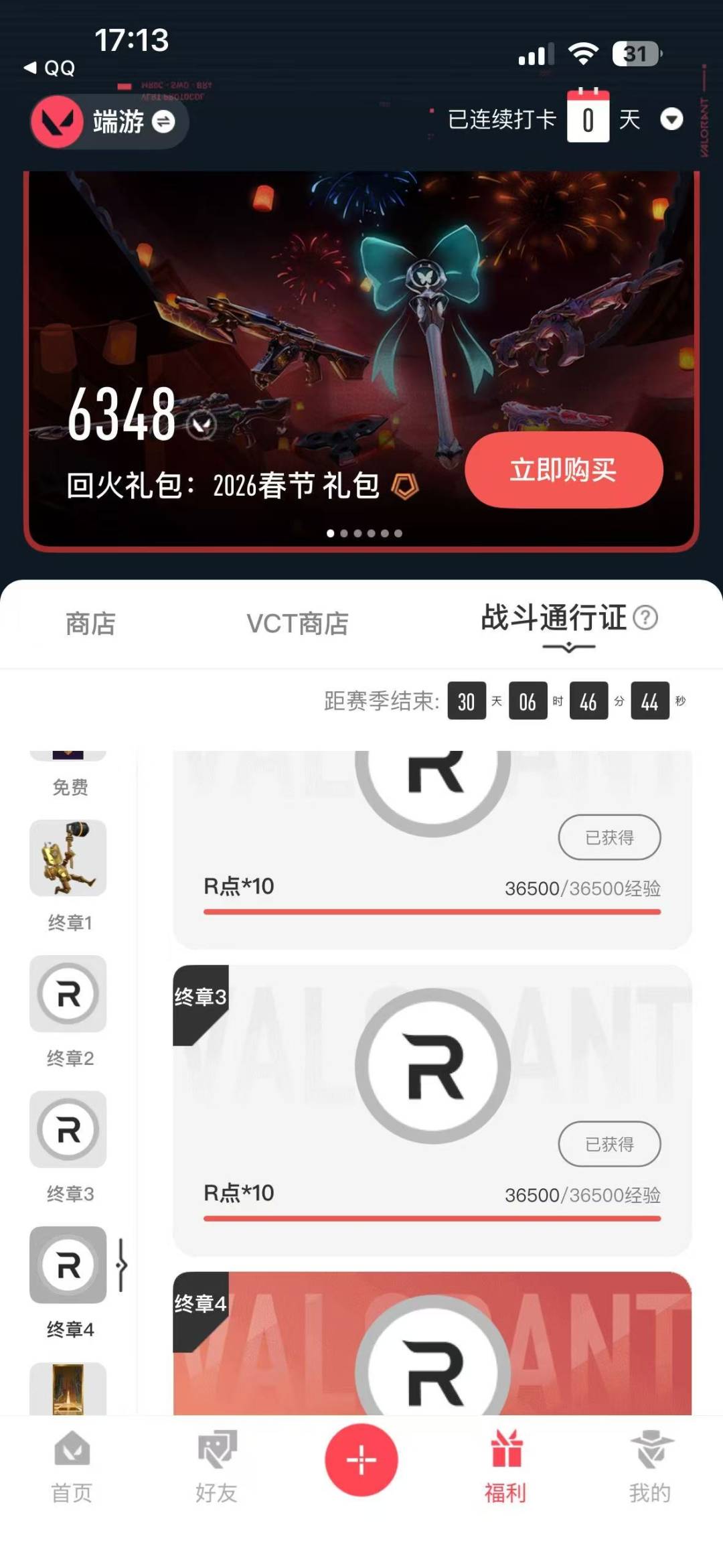723x1568 pixels.
Task: Expand the dropdown arrow beside 已连续打卡
Action: tap(672, 120)
